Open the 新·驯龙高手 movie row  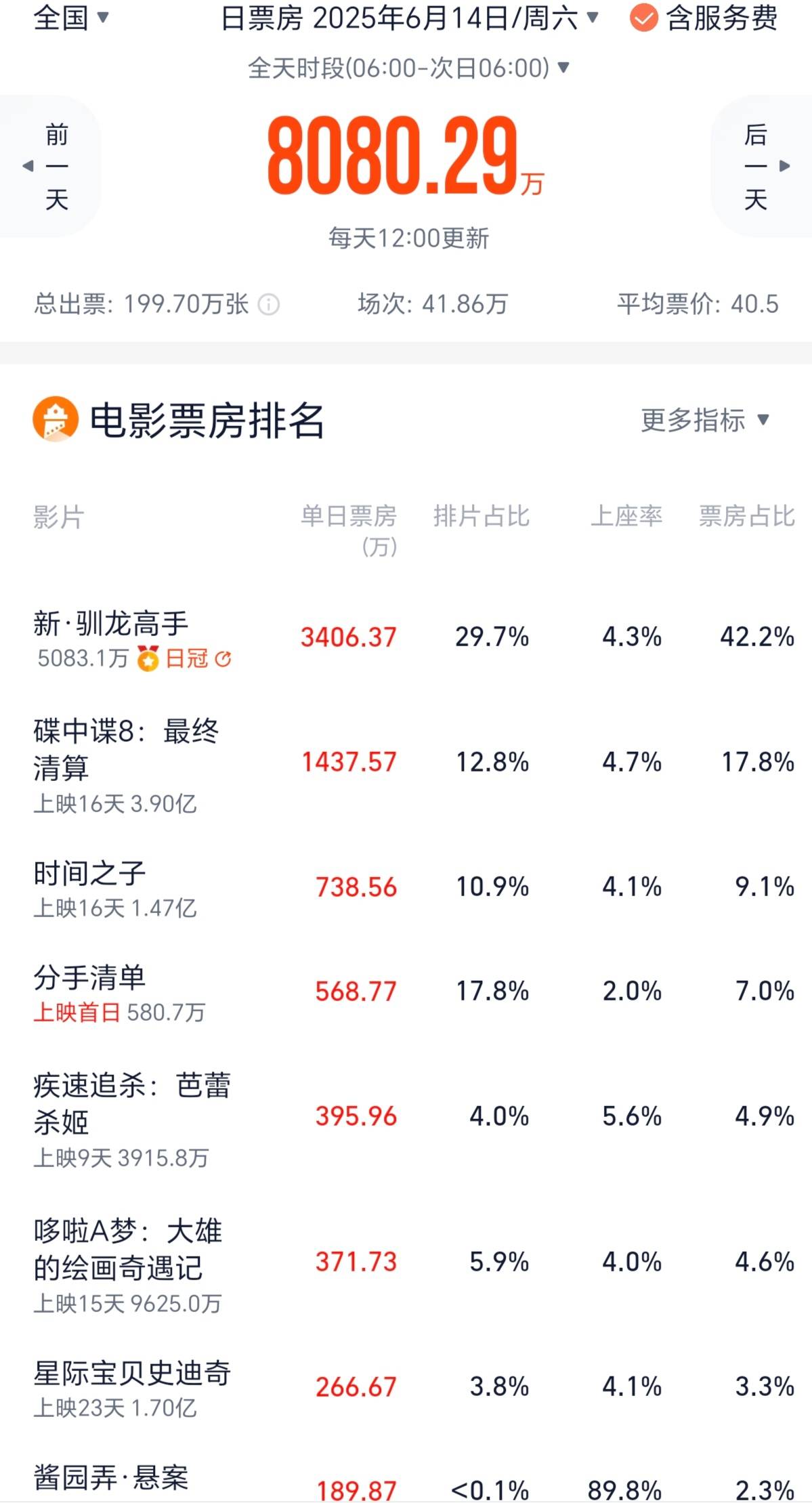tap(406, 638)
